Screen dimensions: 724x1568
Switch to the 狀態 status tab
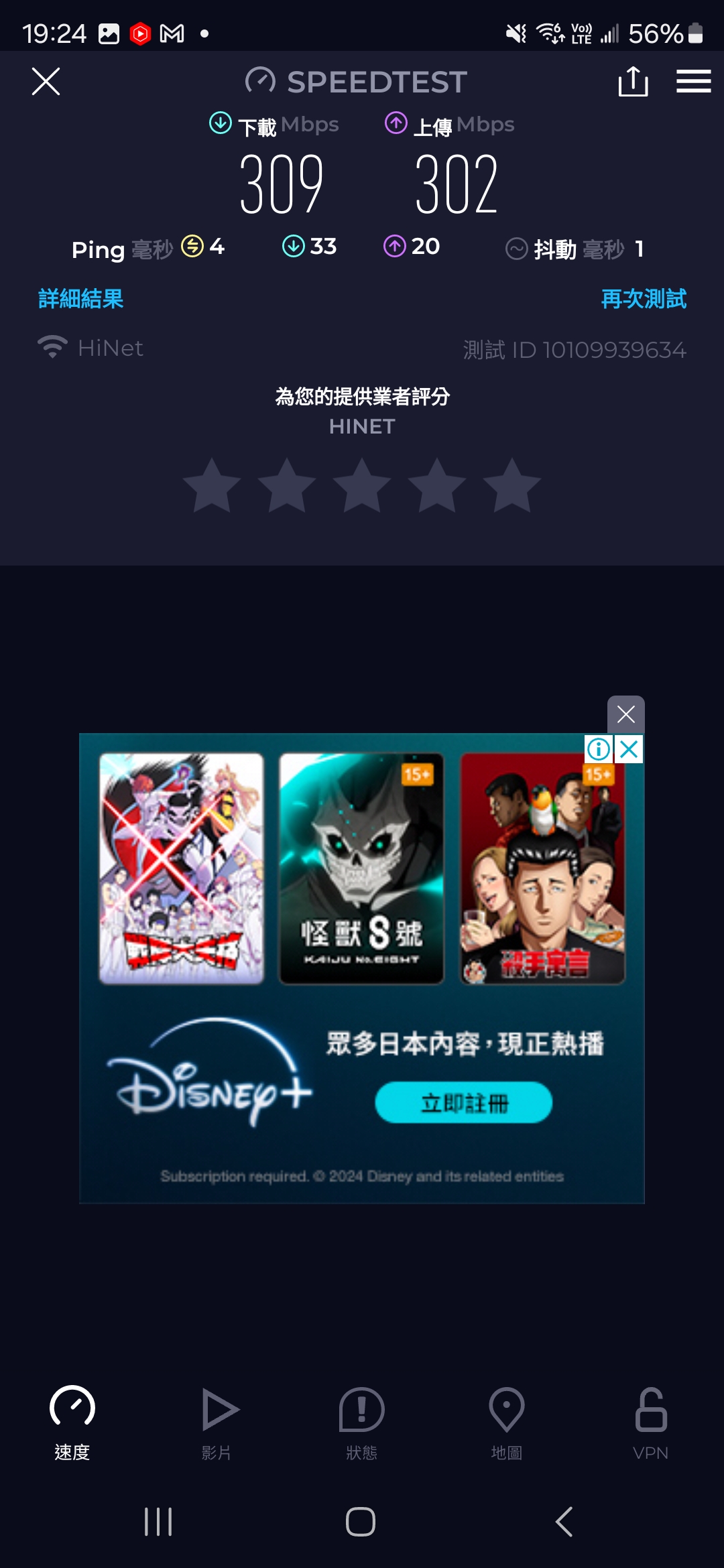pyautogui.click(x=362, y=1422)
